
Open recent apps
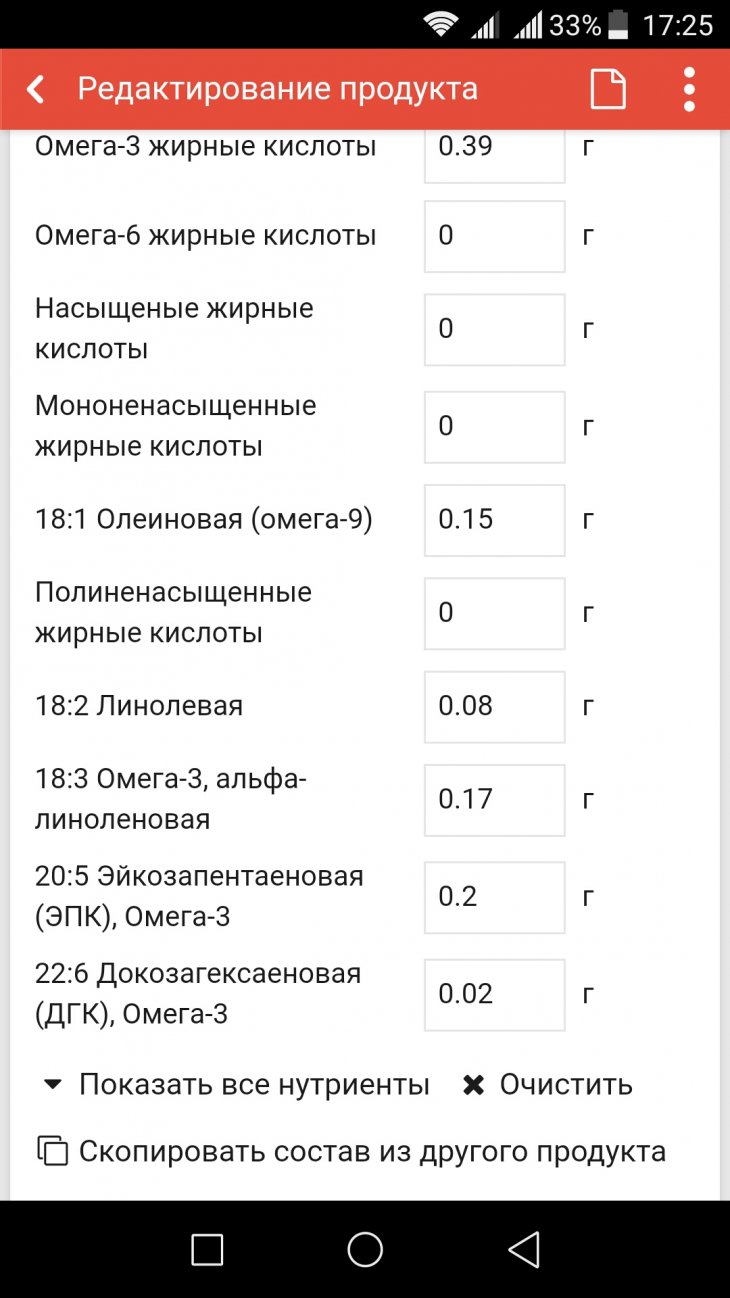point(207,1249)
